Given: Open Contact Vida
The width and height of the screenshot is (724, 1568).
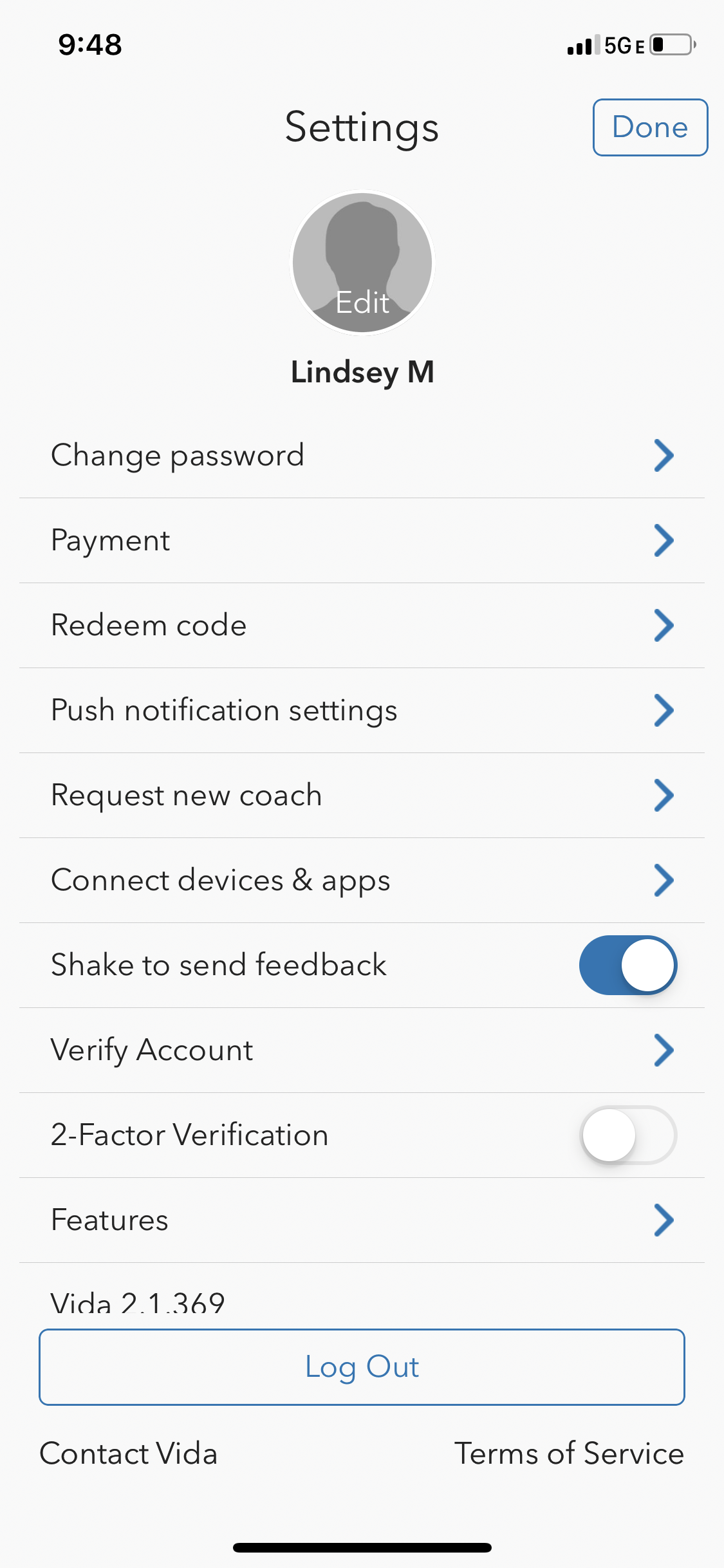Looking at the screenshot, I should click(129, 1453).
